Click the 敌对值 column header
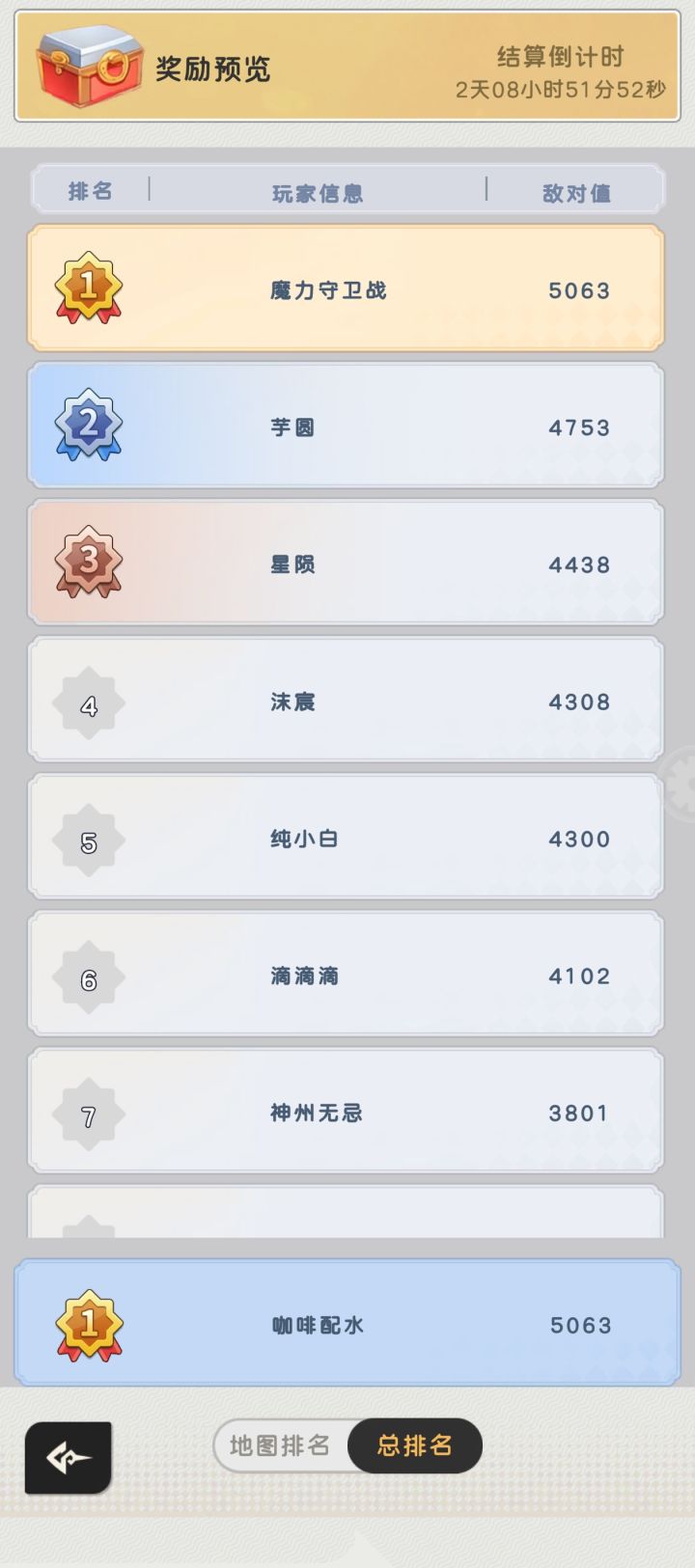 pyautogui.click(x=576, y=191)
